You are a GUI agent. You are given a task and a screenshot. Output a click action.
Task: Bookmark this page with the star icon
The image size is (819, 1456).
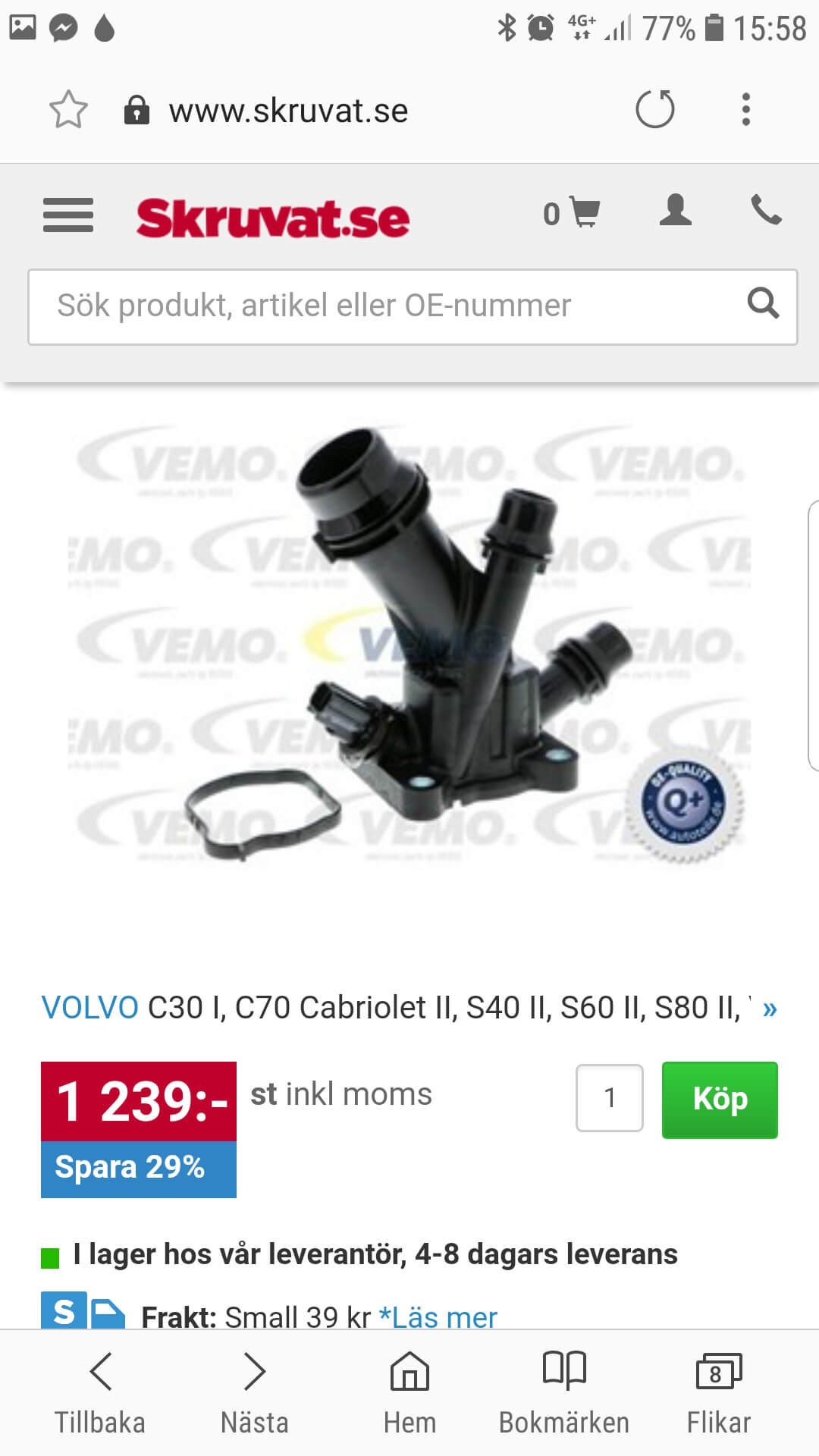coord(68,110)
